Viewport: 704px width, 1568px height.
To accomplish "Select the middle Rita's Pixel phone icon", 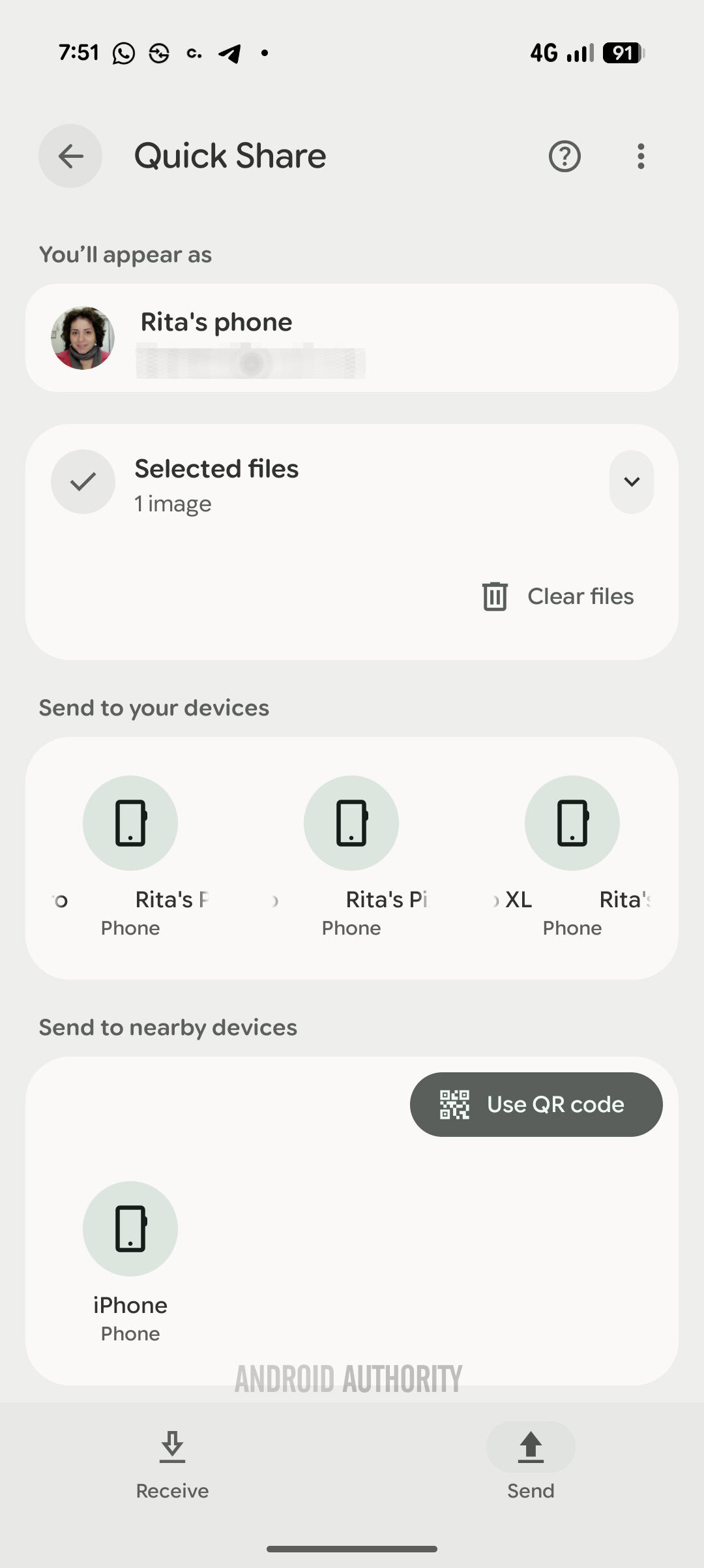I will pos(351,822).
